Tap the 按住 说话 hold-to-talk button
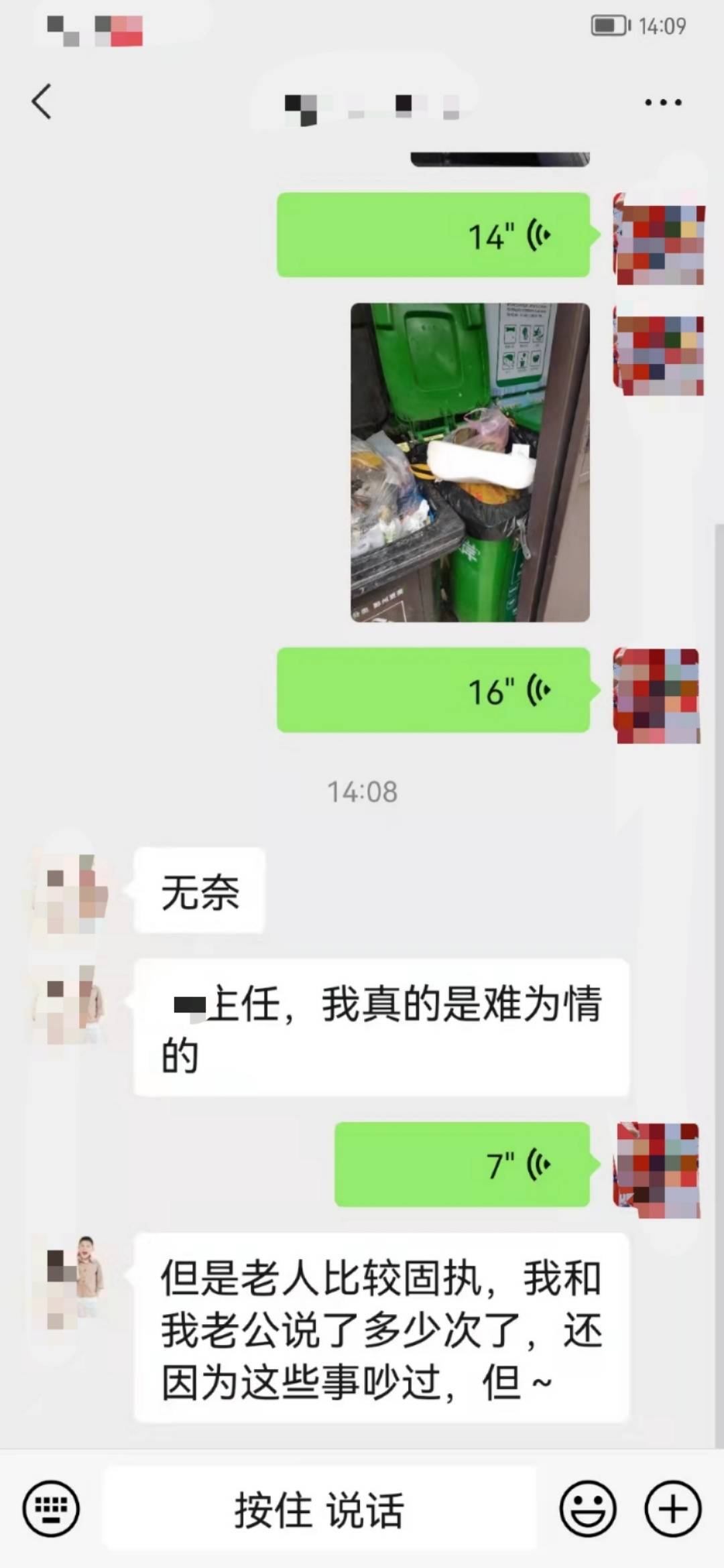The width and height of the screenshot is (724, 1568). [x=319, y=1509]
